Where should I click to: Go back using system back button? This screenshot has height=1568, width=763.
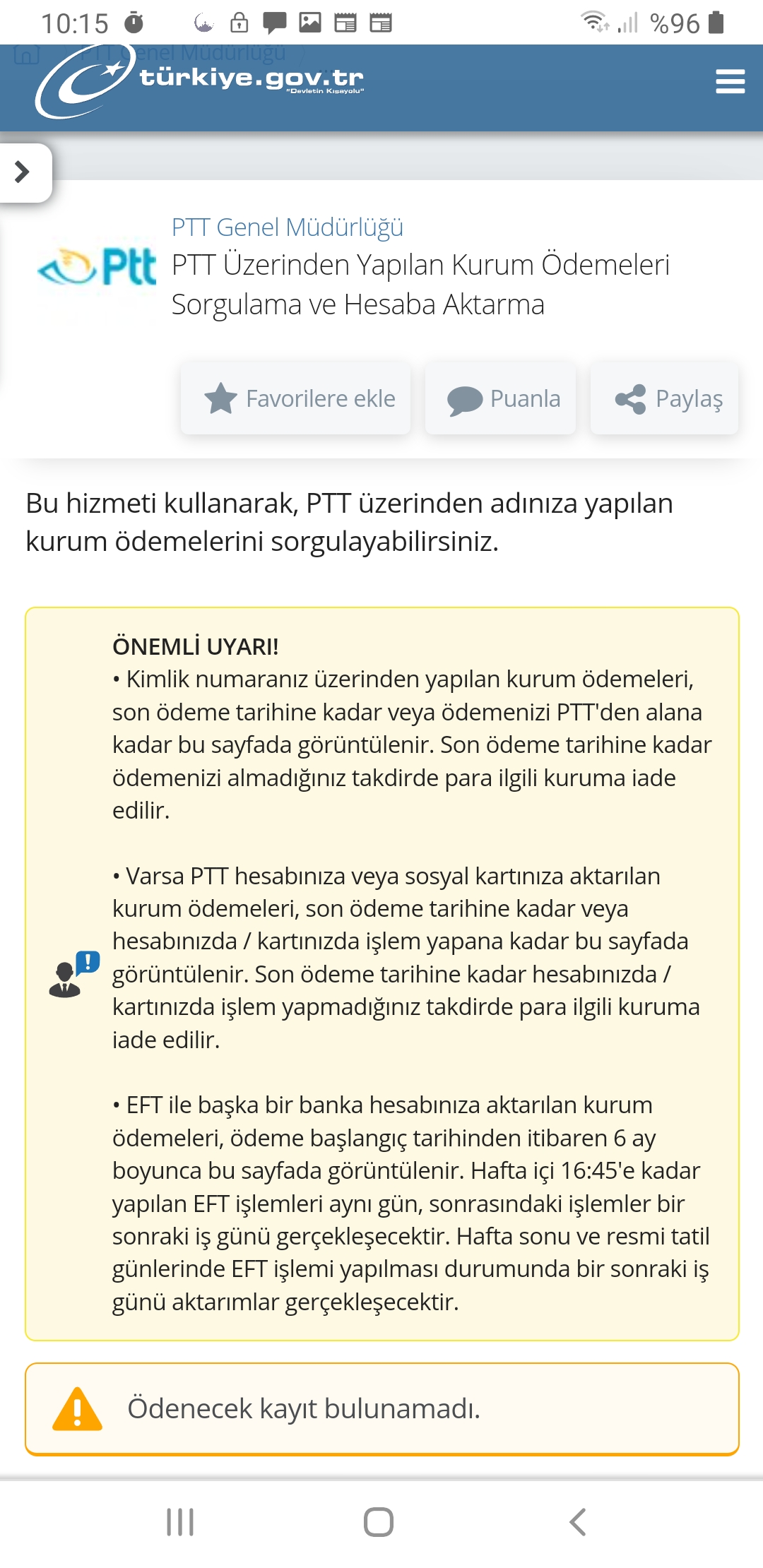tap(577, 1522)
